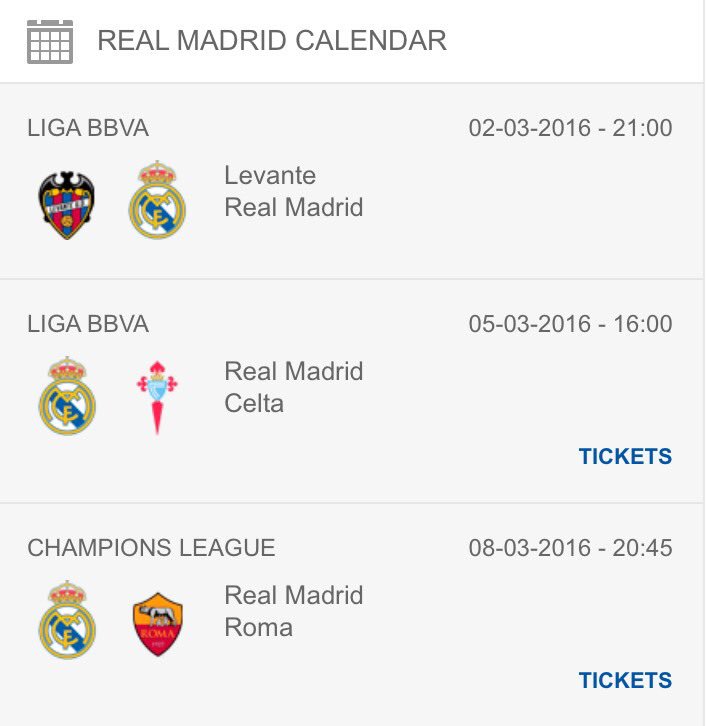Open the Levante vs Real Madrid match
This screenshot has width=709, height=726.
(x=293, y=192)
